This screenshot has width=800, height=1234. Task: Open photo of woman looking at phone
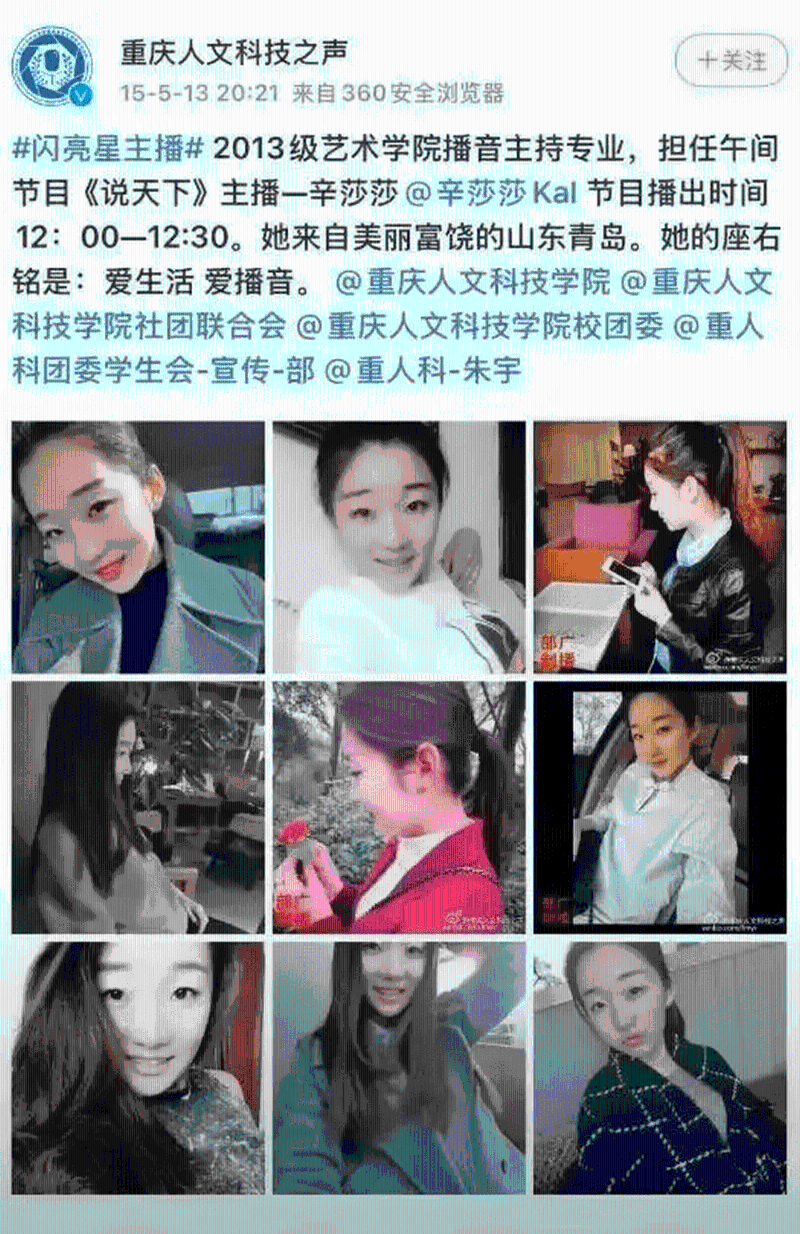point(659,547)
